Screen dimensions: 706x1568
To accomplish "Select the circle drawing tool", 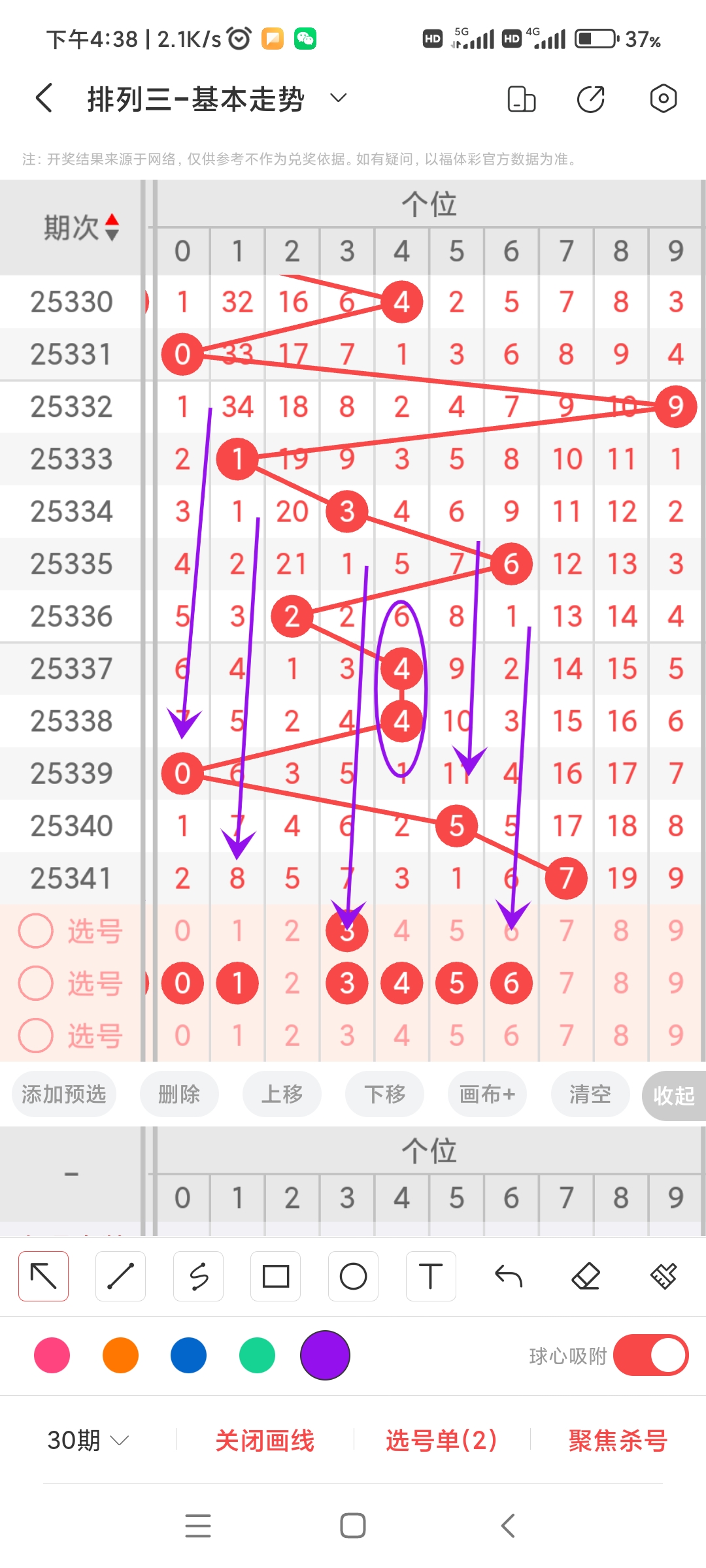I will tap(353, 1275).
